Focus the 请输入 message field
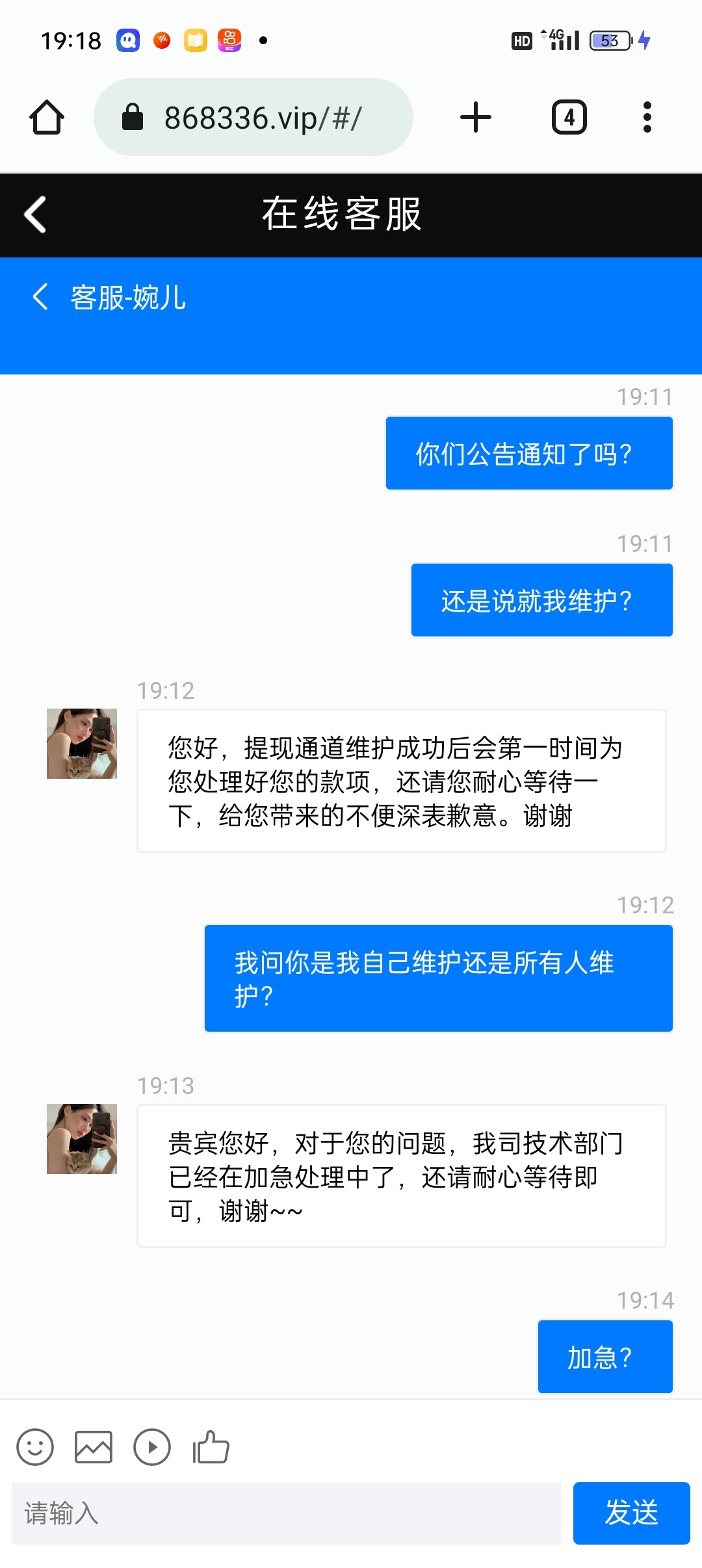This screenshot has width=702, height=1568. (x=286, y=1513)
